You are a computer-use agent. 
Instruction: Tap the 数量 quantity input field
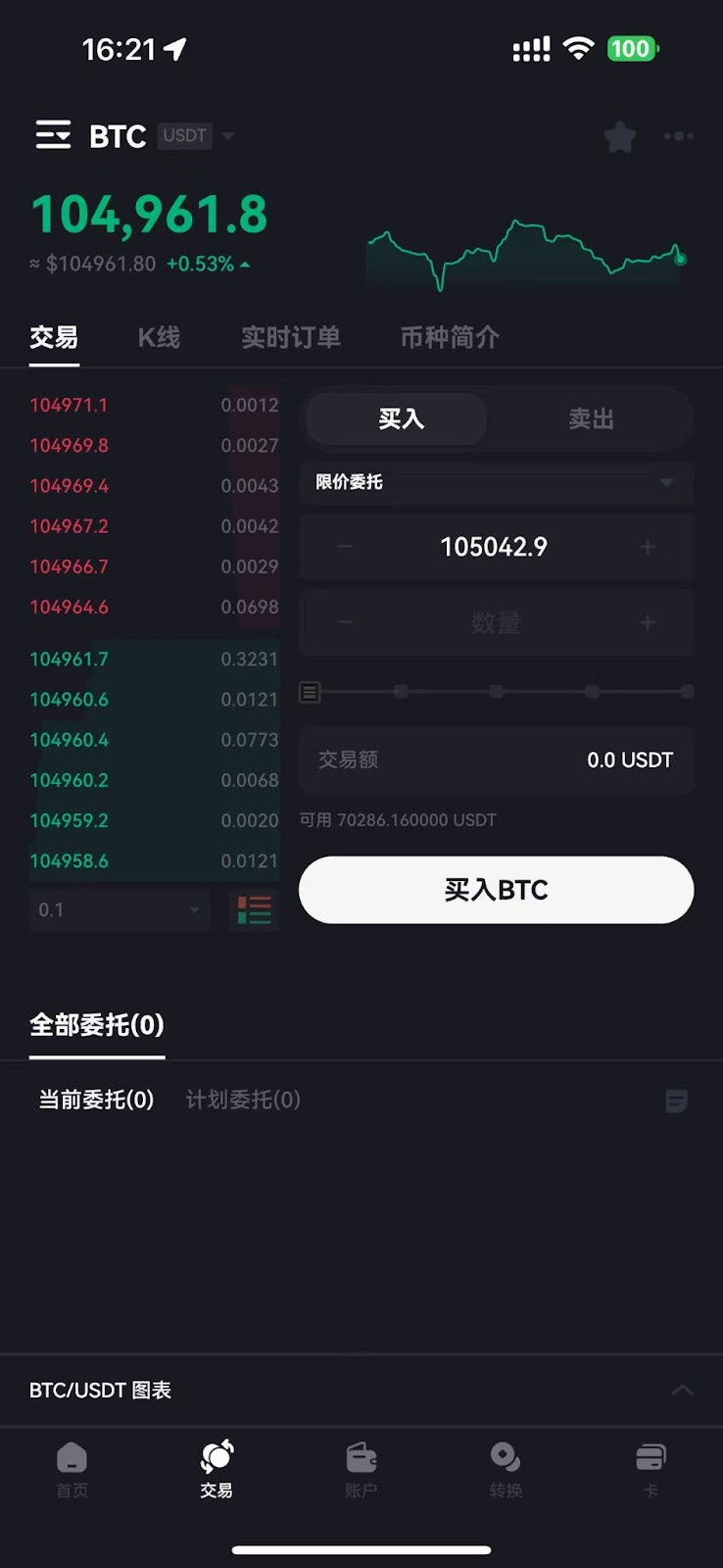pyautogui.click(x=496, y=622)
